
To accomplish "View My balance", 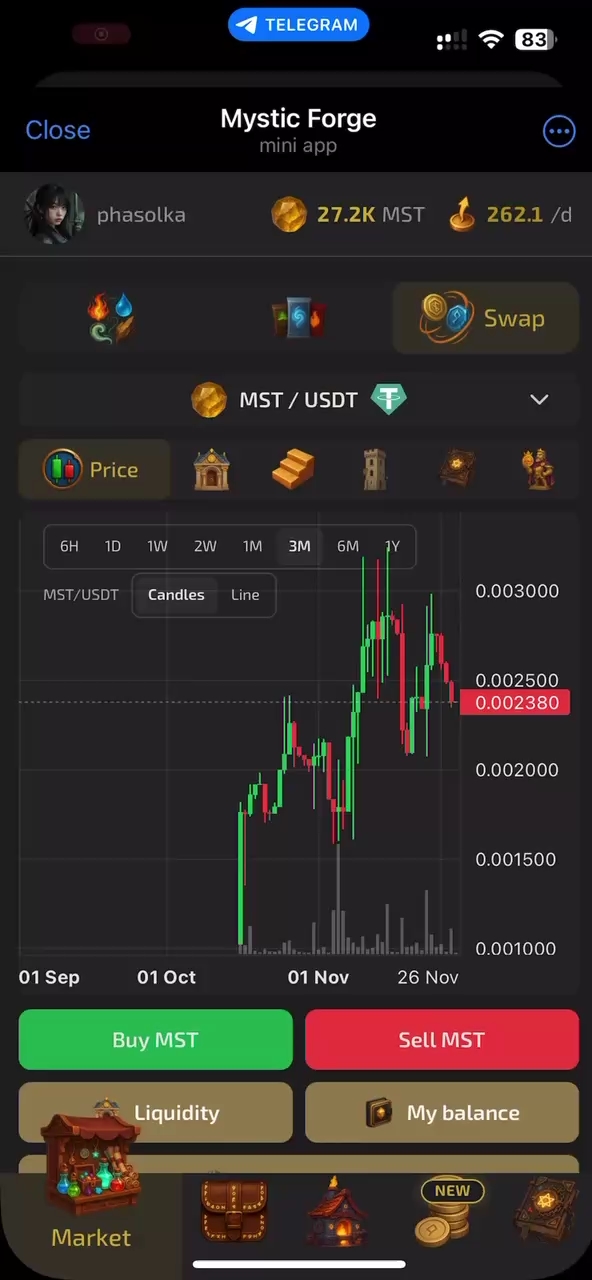I will click(x=442, y=1113).
